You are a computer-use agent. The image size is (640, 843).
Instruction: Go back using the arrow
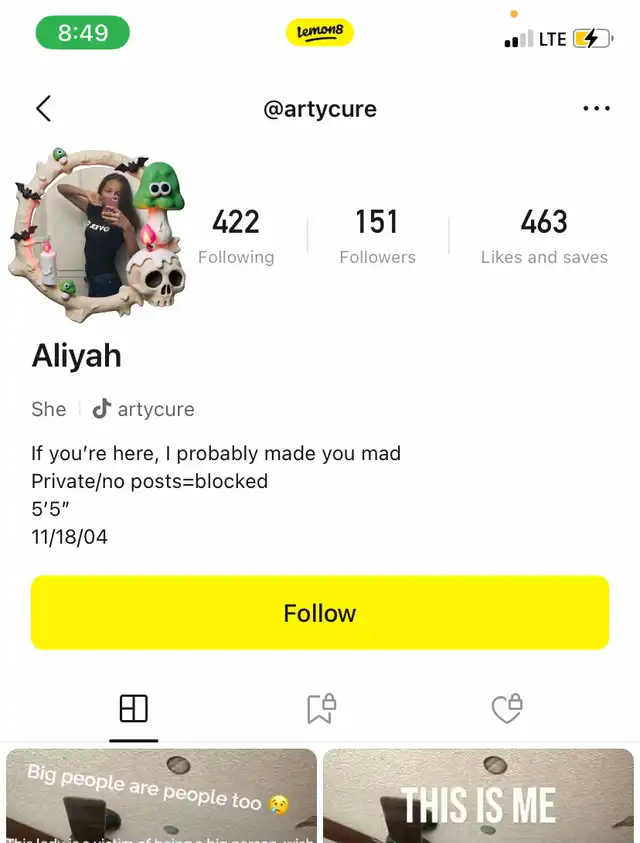43,109
